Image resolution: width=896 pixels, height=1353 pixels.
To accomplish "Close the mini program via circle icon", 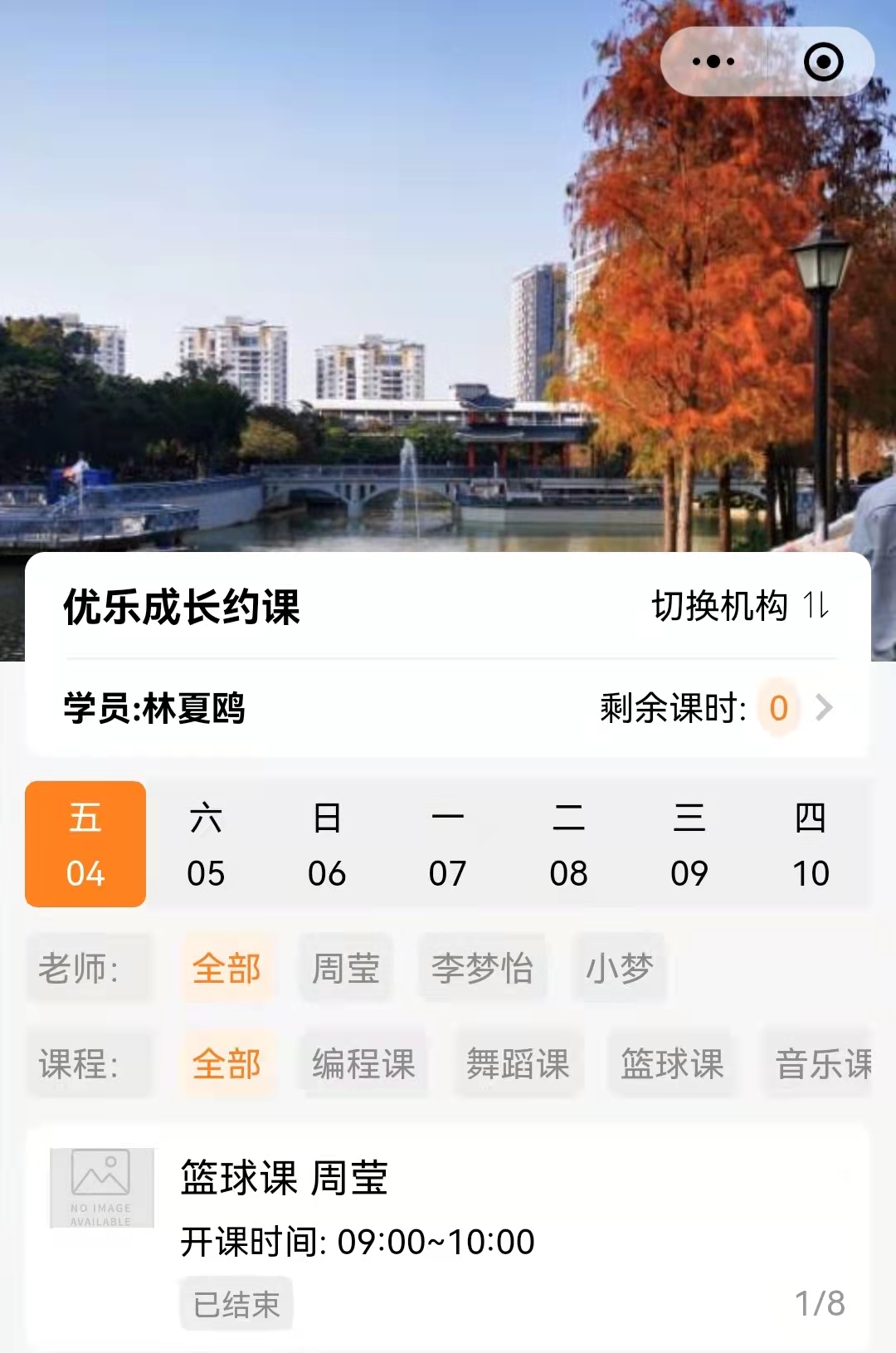I will [x=823, y=61].
